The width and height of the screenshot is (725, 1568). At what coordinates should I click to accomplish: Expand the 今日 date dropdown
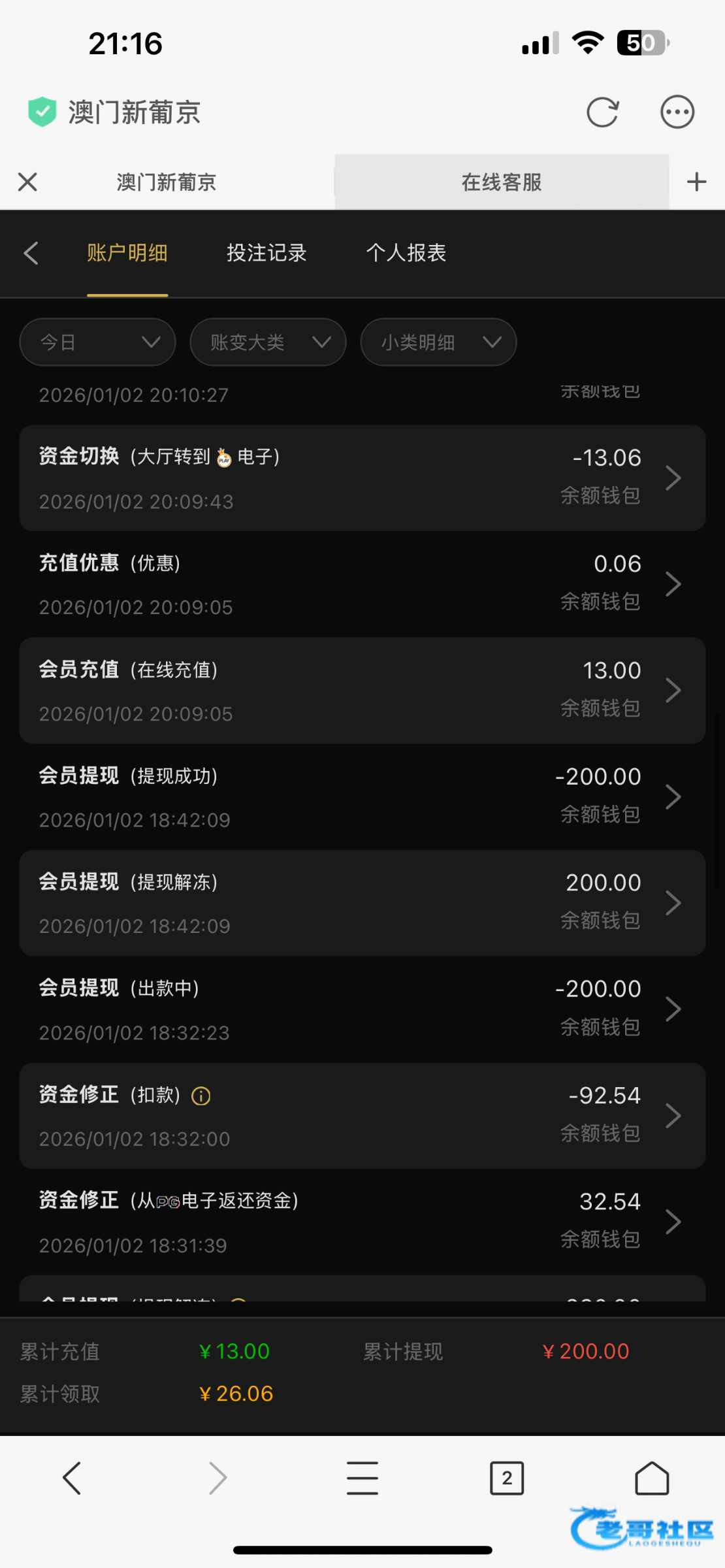tap(98, 342)
